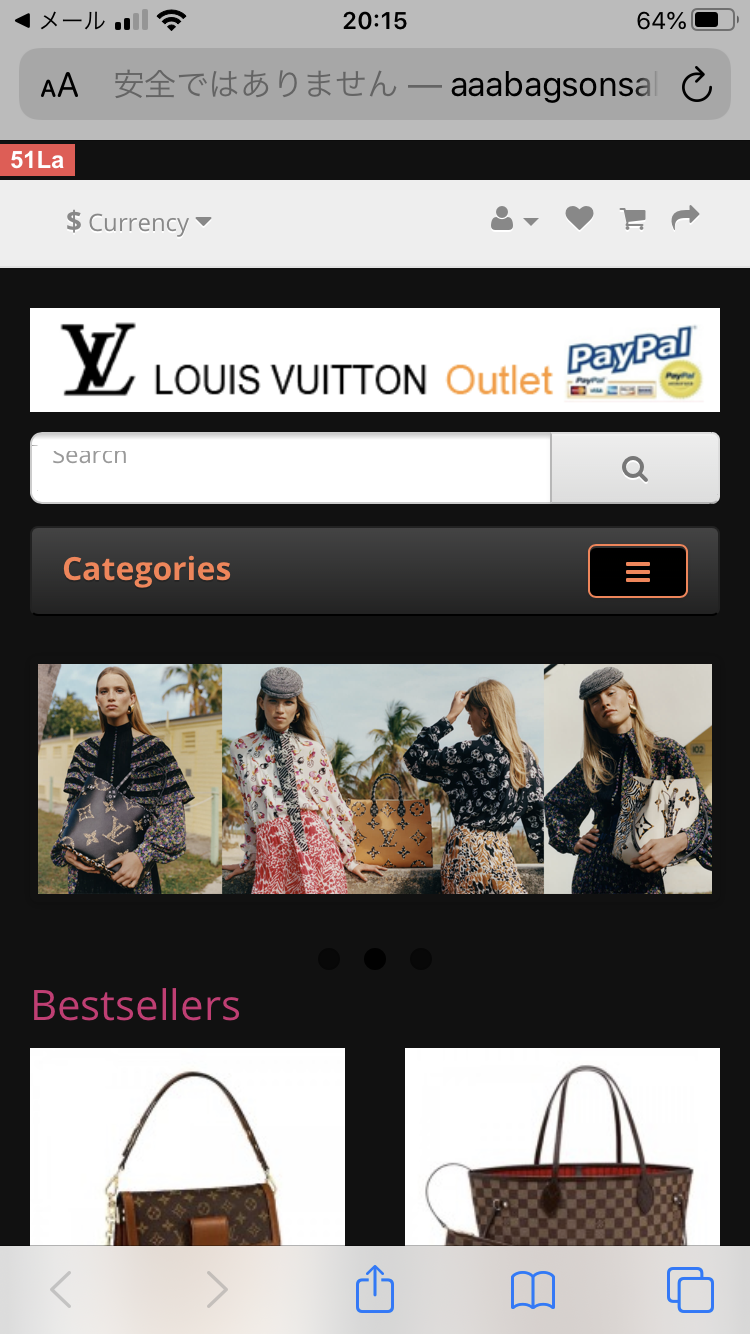Open the fashion models slideshow banner
The height and width of the screenshot is (1334, 750).
(x=374, y=778)
